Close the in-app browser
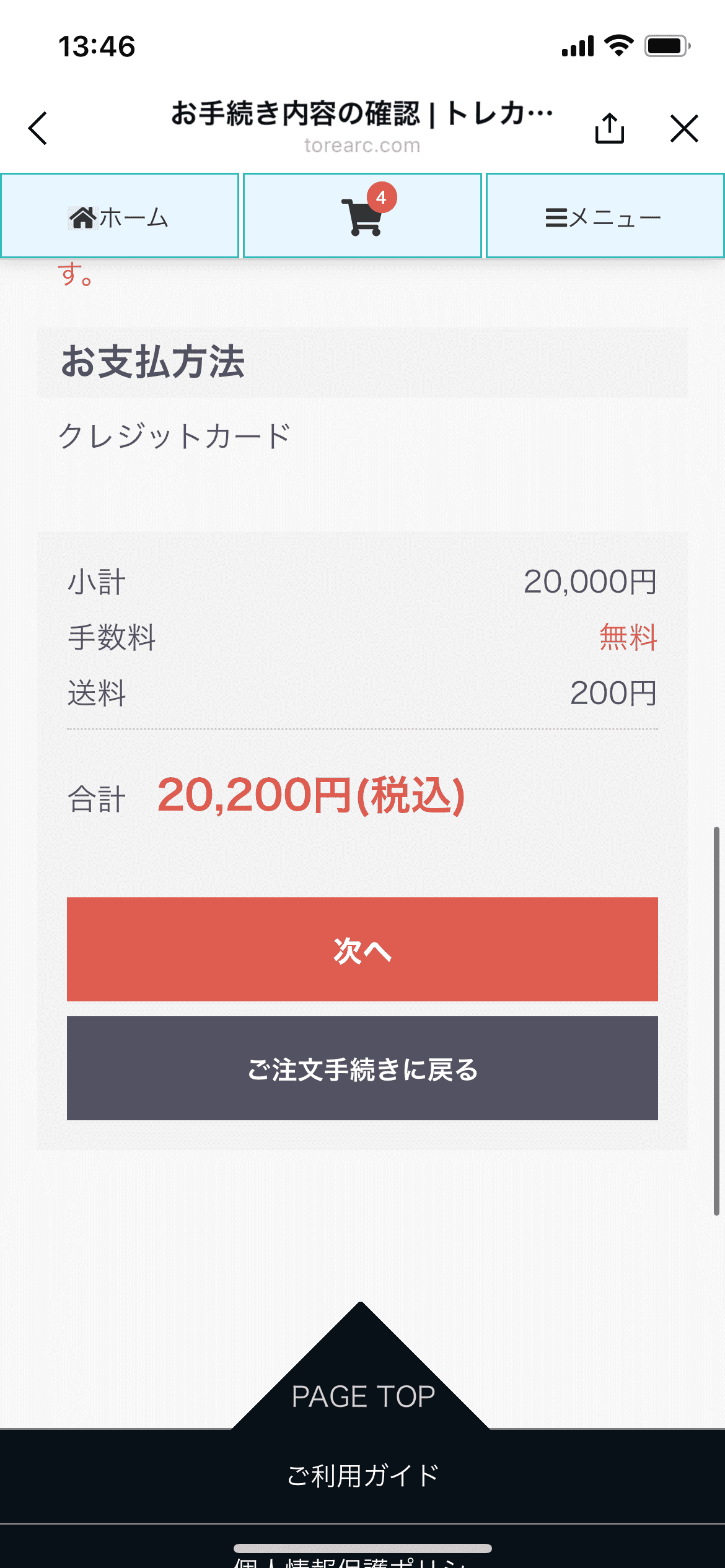725x1568 pixels. click(x=684, y=128)
